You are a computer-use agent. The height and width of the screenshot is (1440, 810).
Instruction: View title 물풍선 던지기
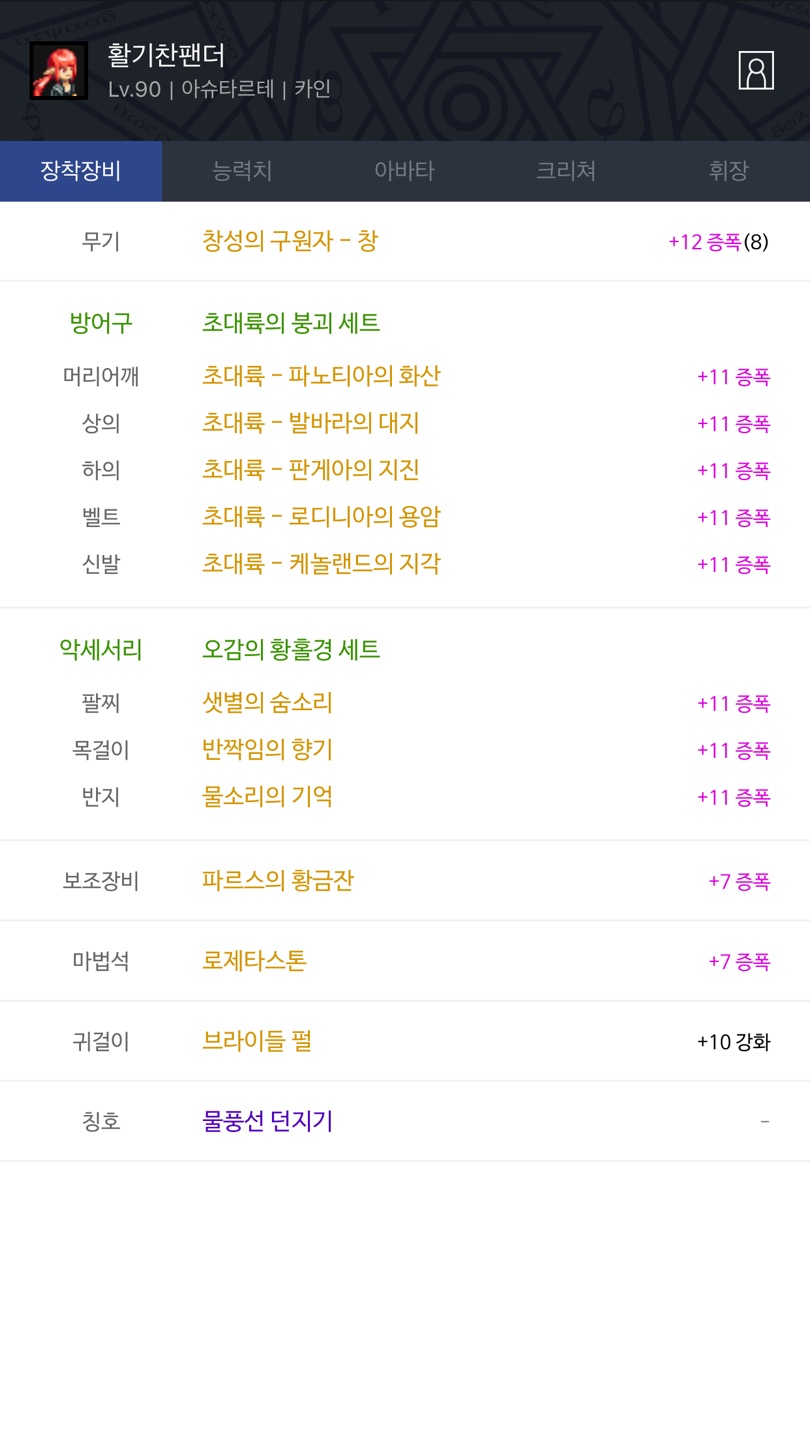[267, 1121]
